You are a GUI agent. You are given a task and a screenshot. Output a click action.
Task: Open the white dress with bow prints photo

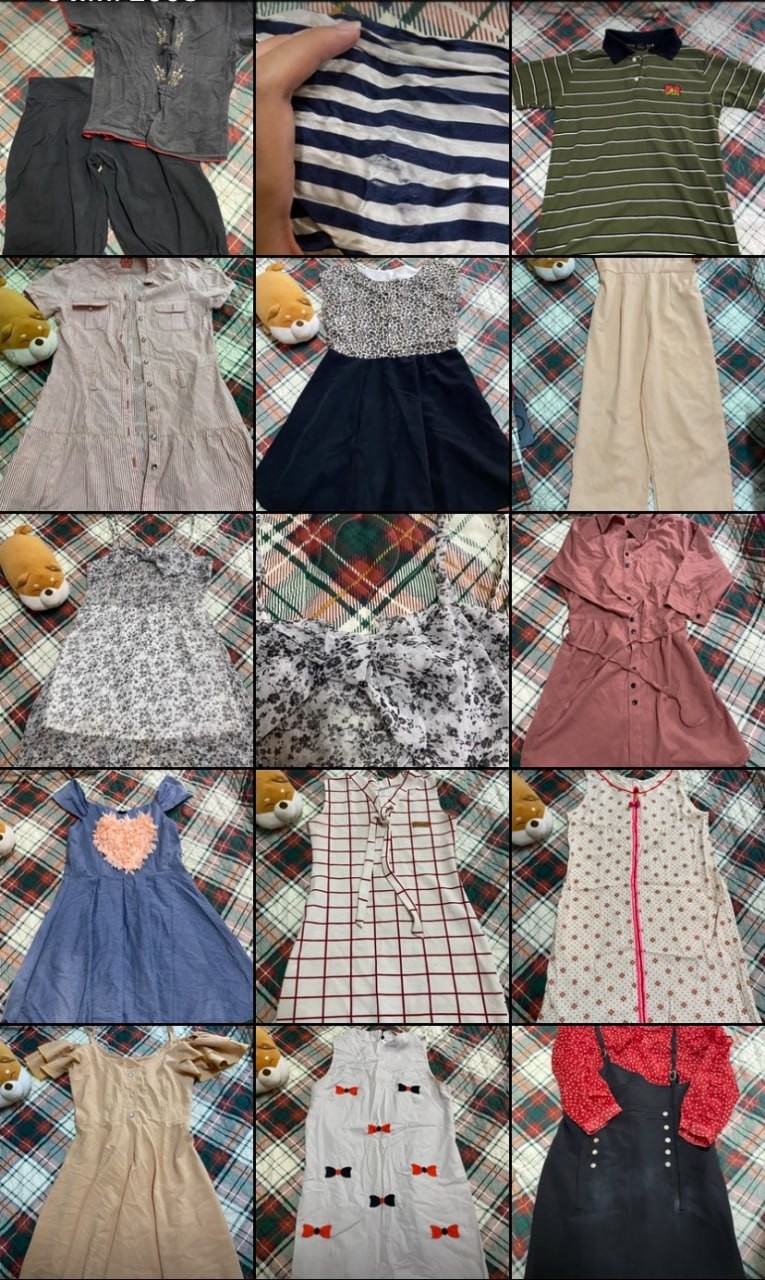pos(382,1152)
